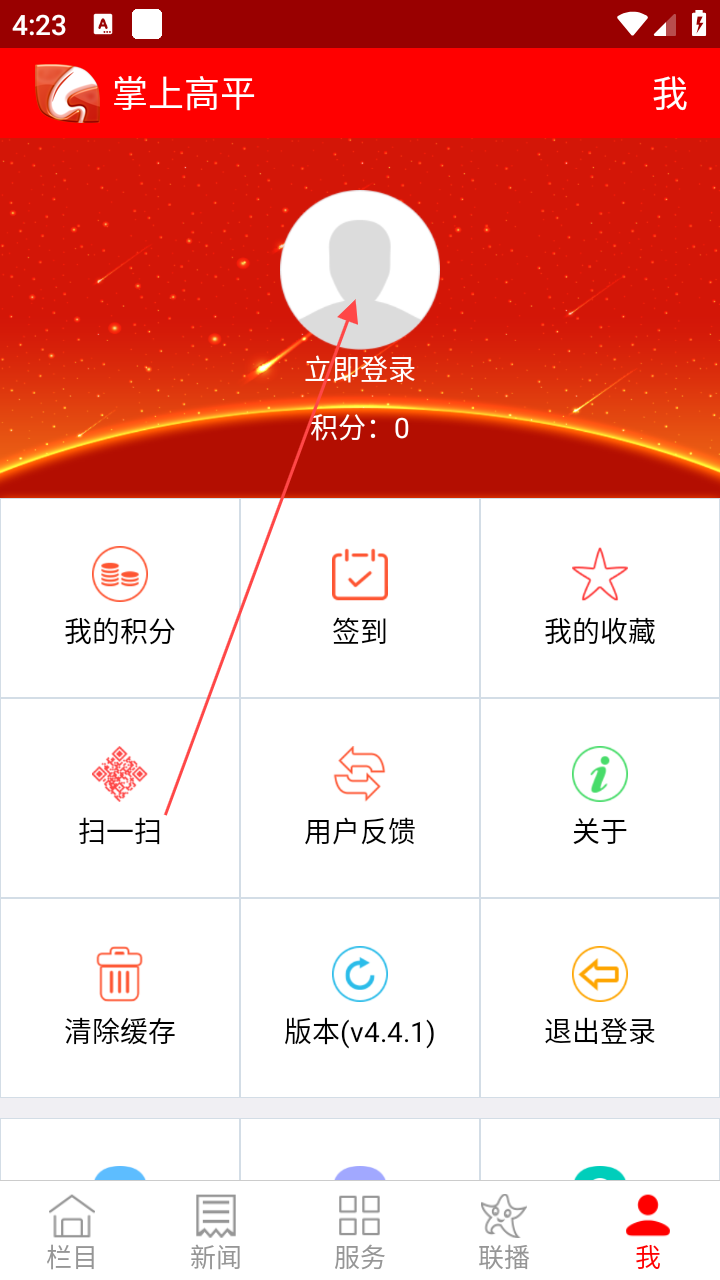Check 版本(v4.4.1) for updates
The width and height of the screenshot is (720, 1280).
tap(360, 998)
